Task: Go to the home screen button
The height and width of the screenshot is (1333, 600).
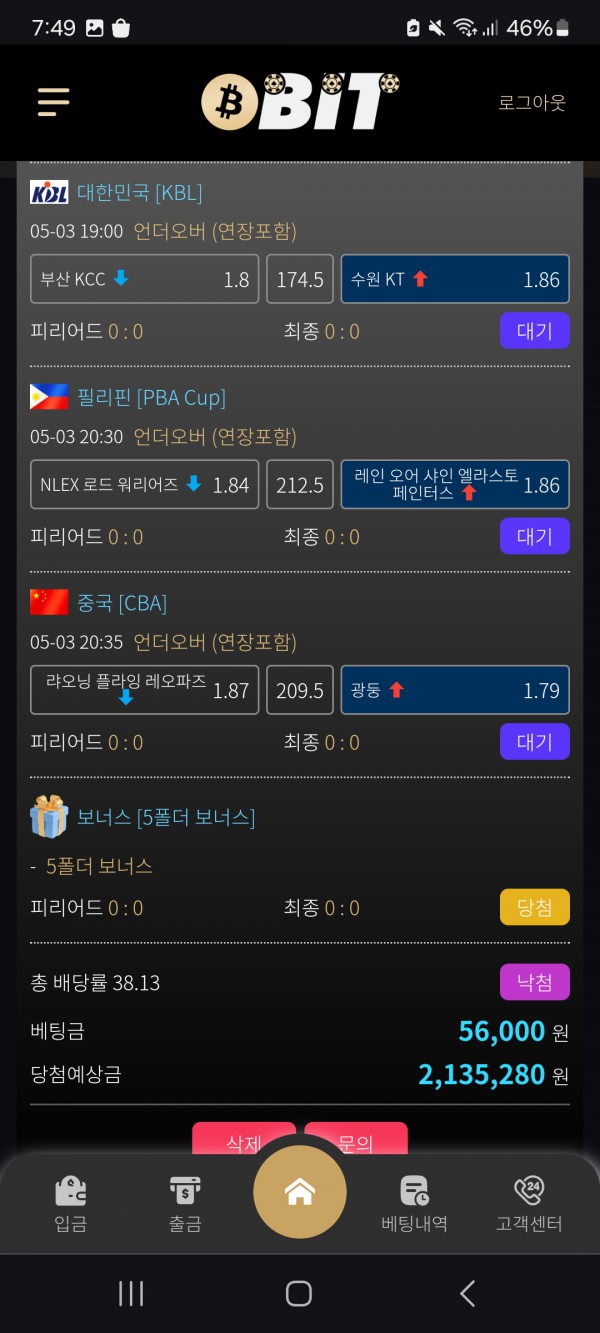Action: 300,1192
